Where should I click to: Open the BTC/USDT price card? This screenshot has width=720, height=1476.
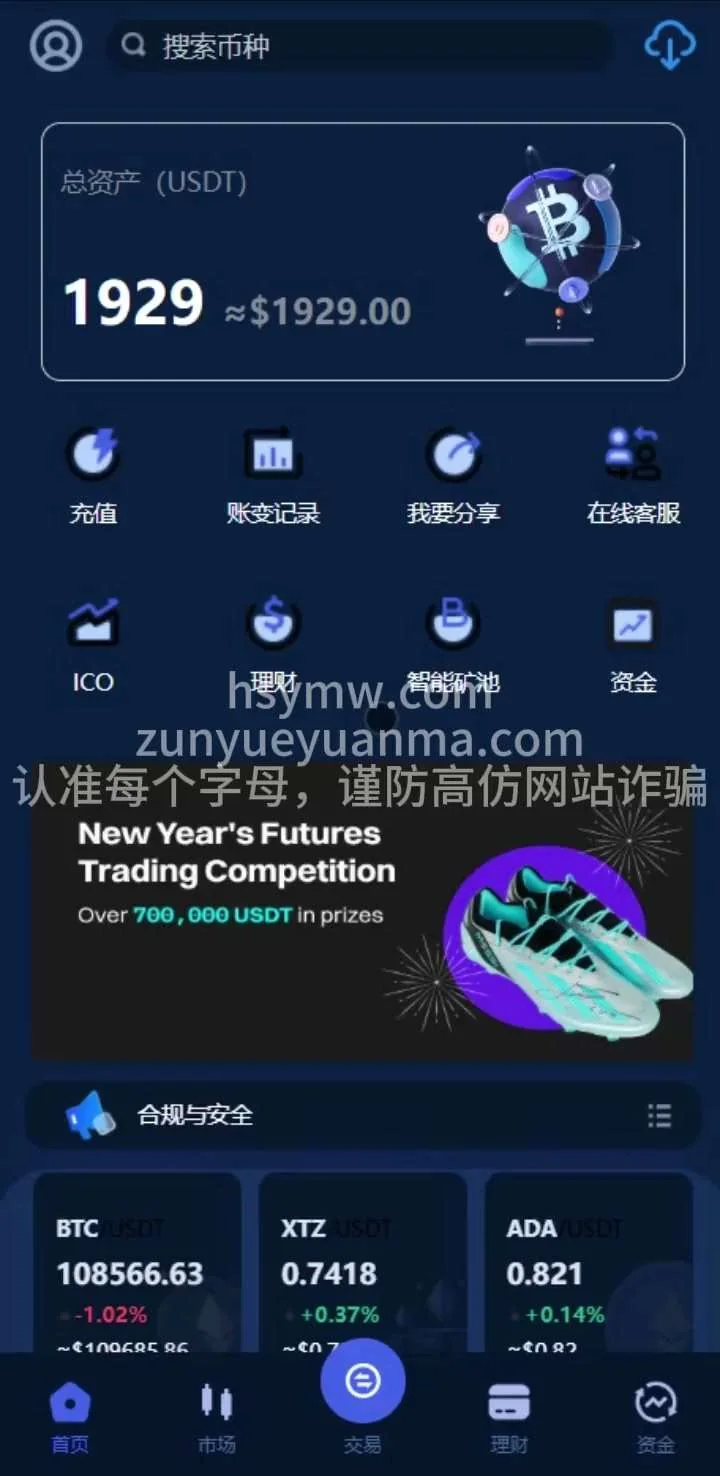(137, 1265)
